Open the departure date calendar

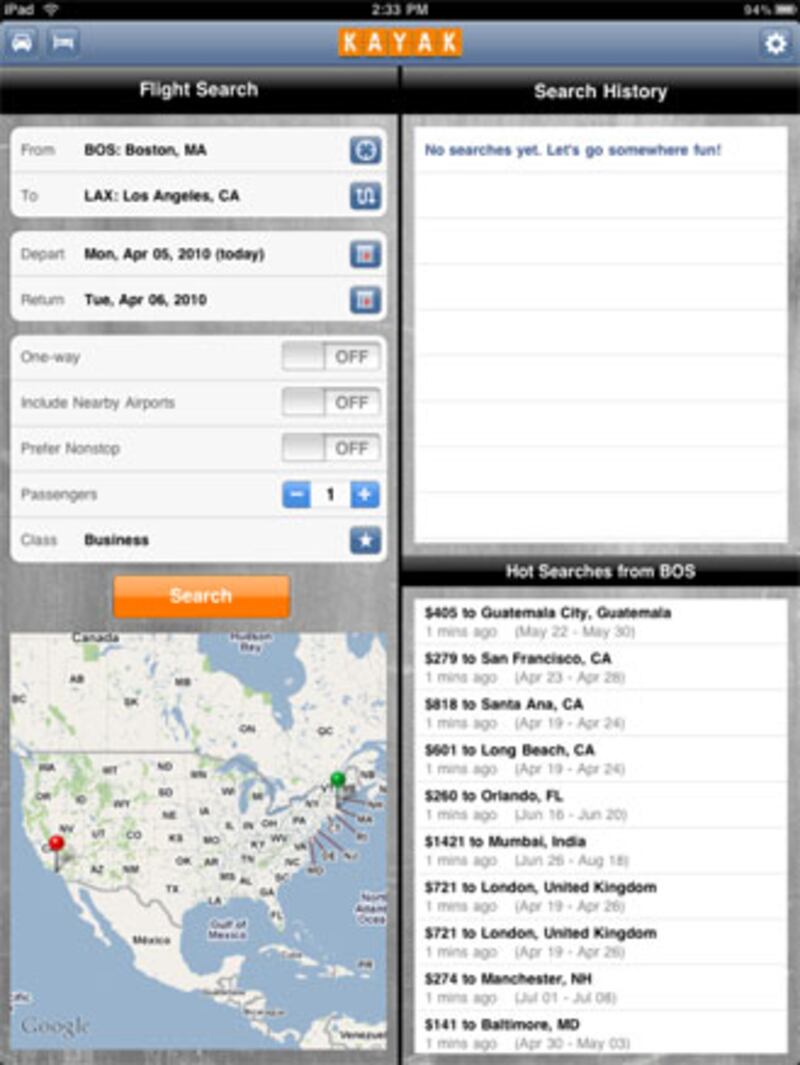click(365, 255)
